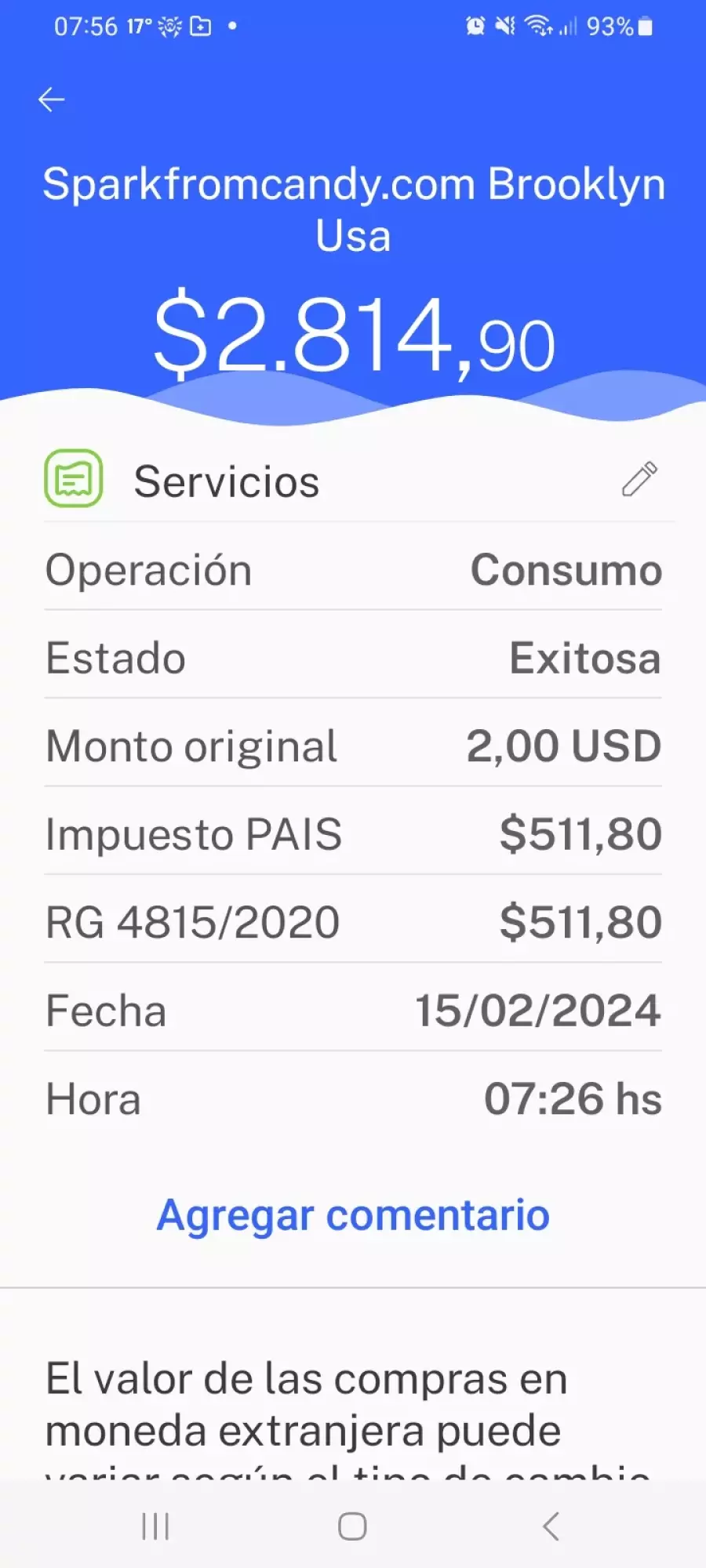Image resolution: width=706 pixels, height=1568 pixels.
Task: Go back using the top-left arrow
Action: pos(52,100)
